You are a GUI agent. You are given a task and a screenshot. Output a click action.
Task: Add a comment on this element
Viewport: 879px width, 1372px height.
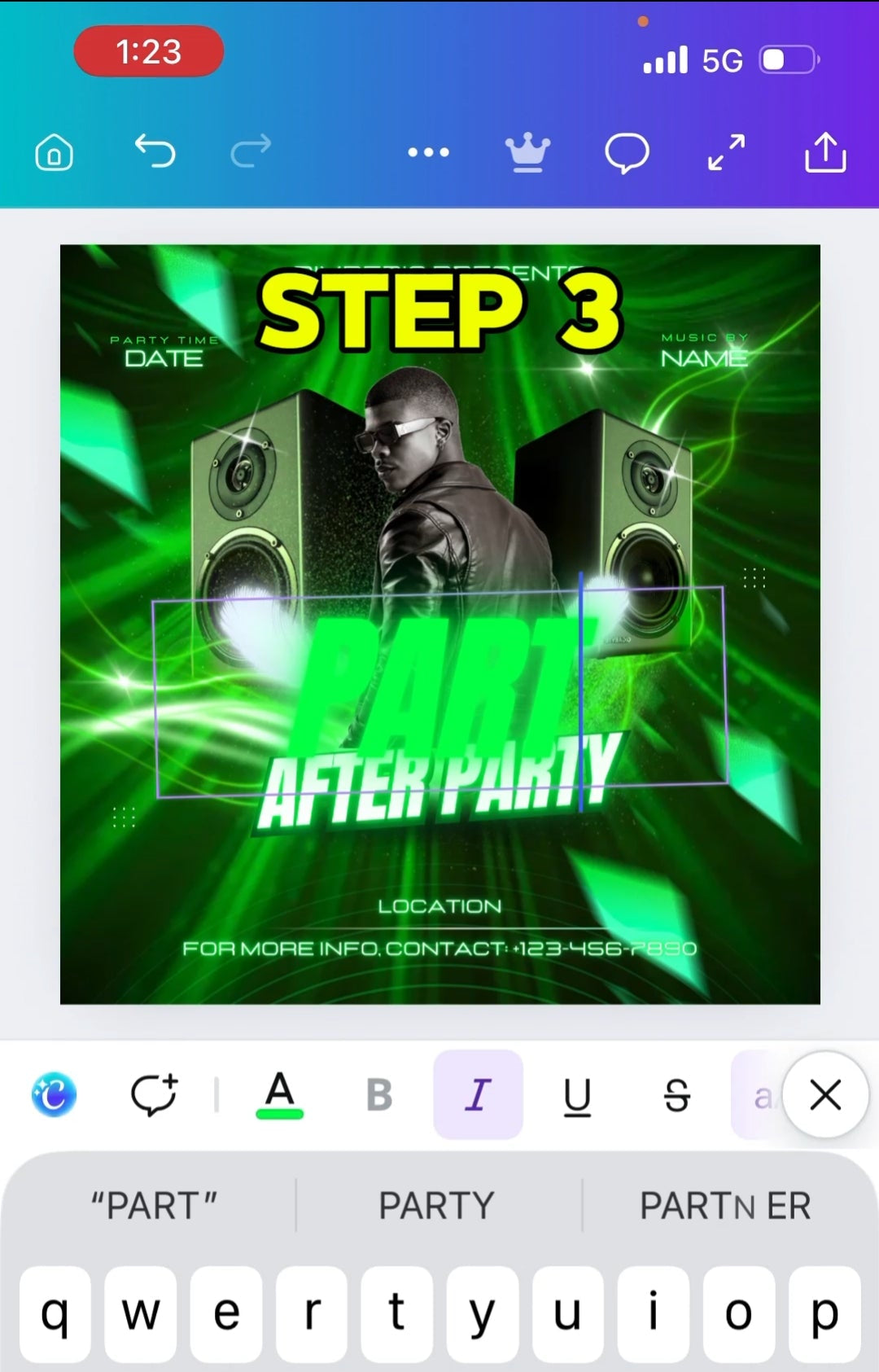(154, 1094)
